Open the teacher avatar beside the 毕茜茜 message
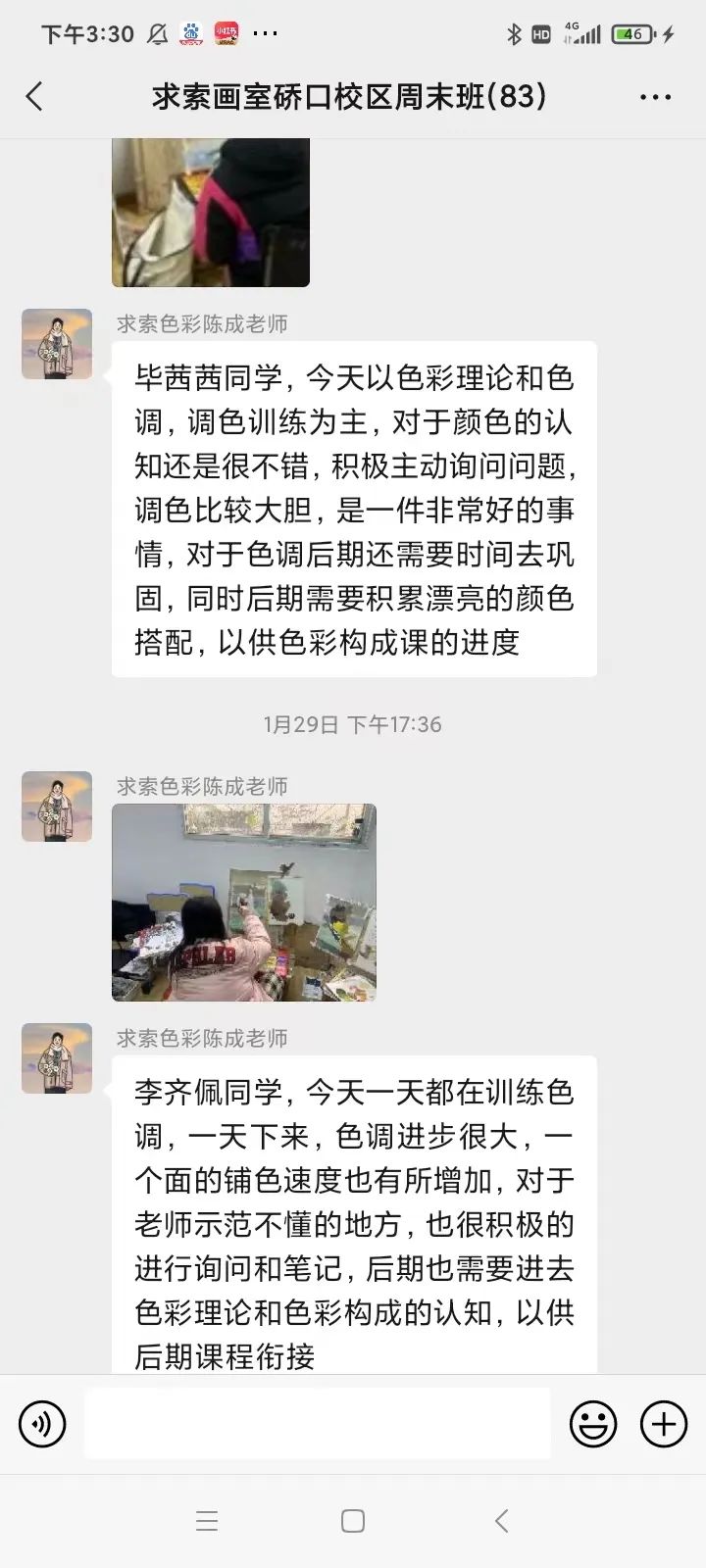 click(57, 344)
